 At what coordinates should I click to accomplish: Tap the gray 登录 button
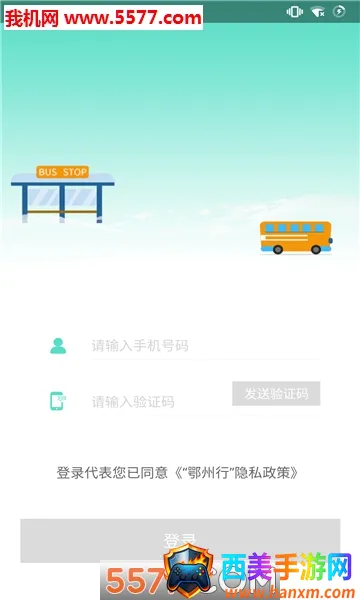(x=180, y=540)
